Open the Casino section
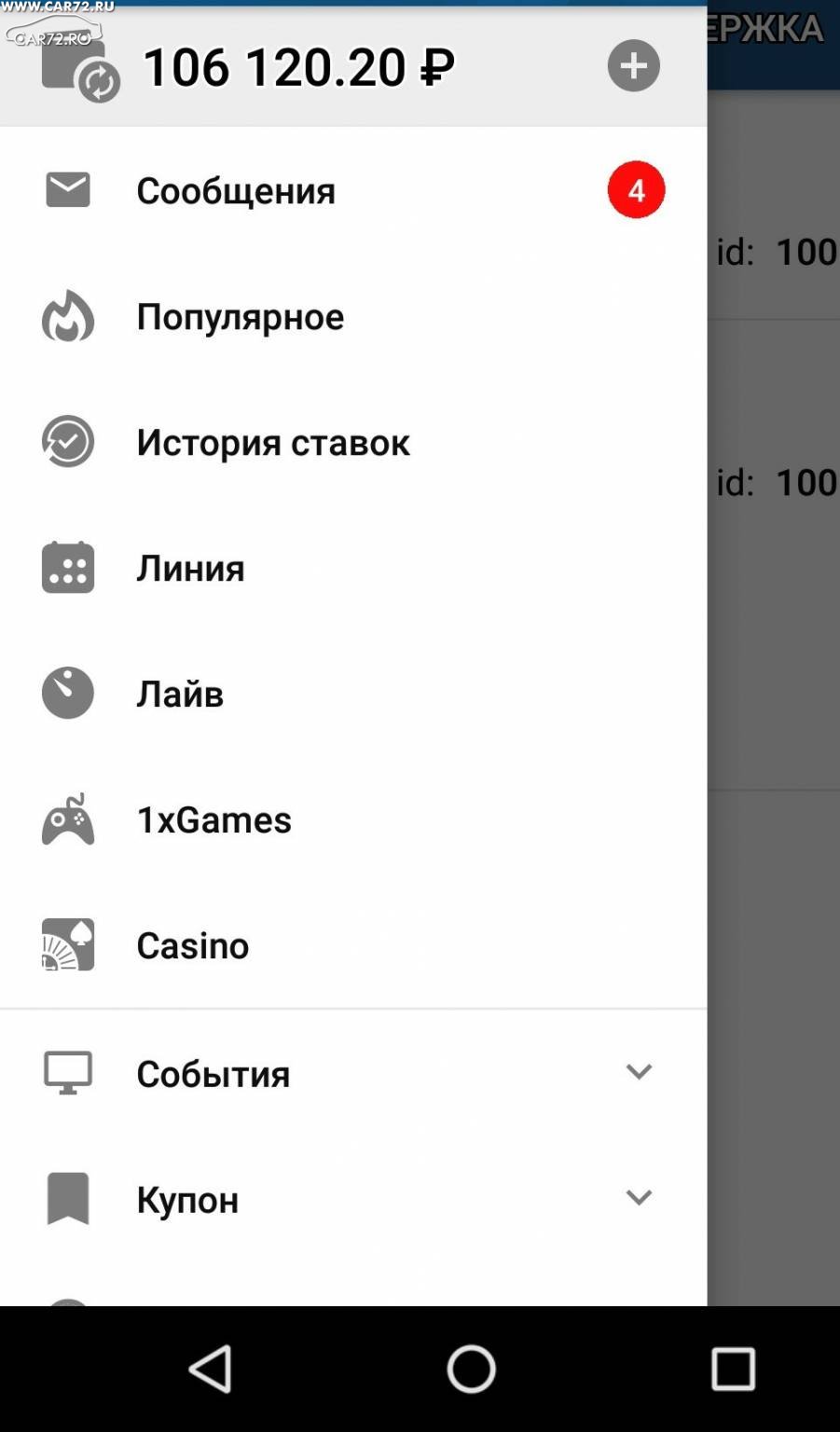This screenshot has width=840, height=1432. tap(353, 945)
